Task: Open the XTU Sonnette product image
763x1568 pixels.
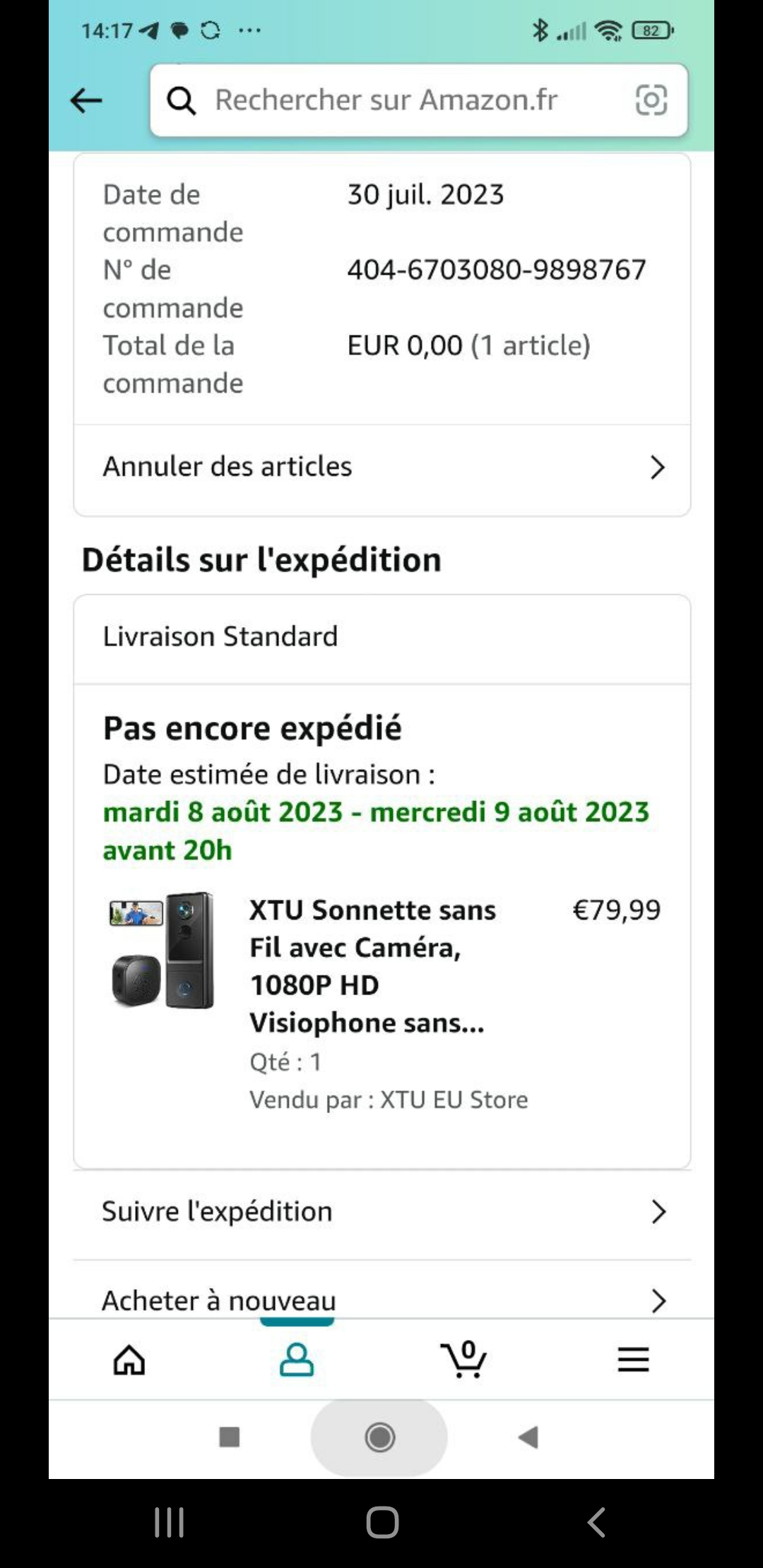Action: coord(162,950)
